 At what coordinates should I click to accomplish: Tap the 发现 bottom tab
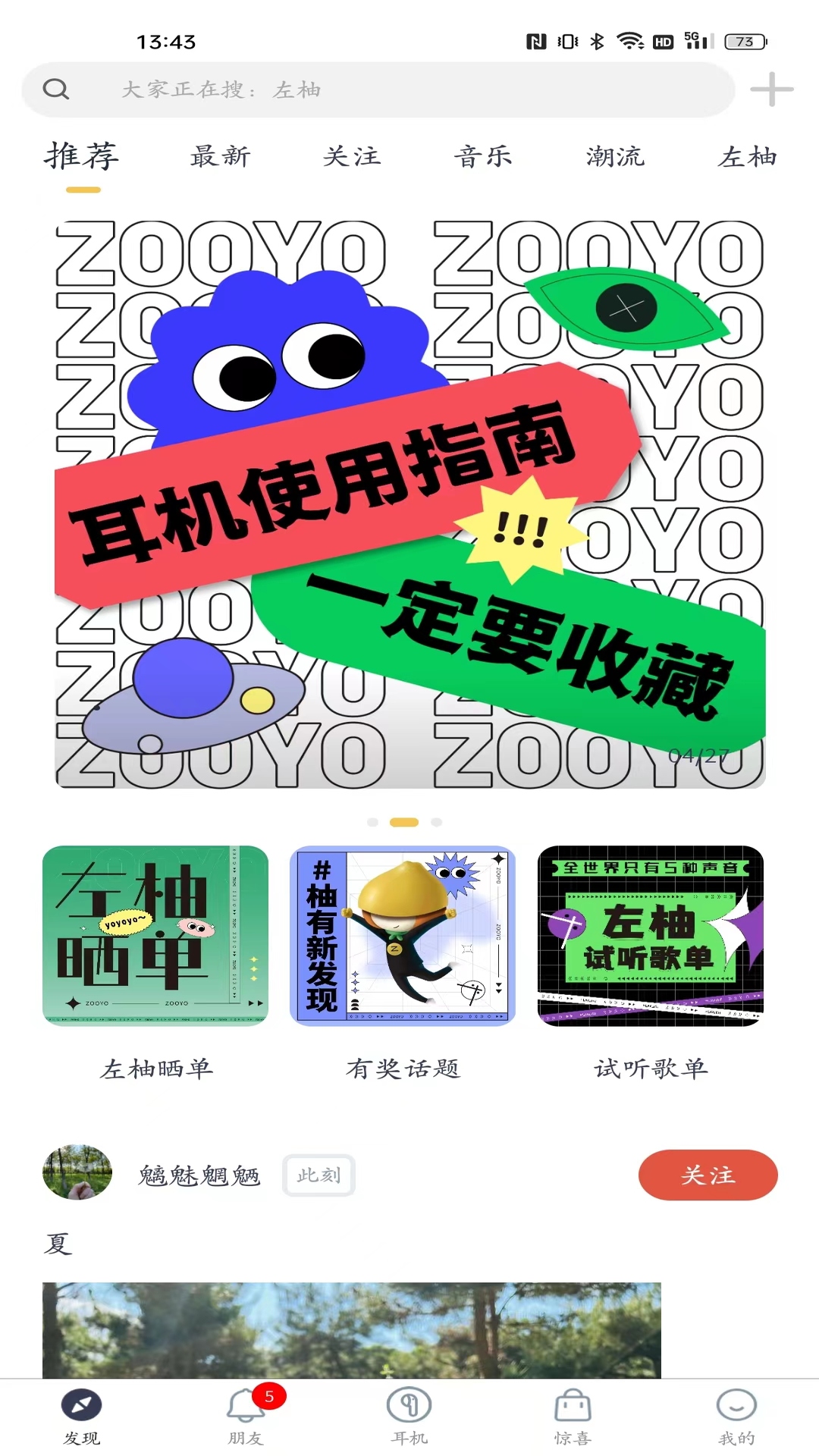pyautogui.click(x=82, y=1415)
